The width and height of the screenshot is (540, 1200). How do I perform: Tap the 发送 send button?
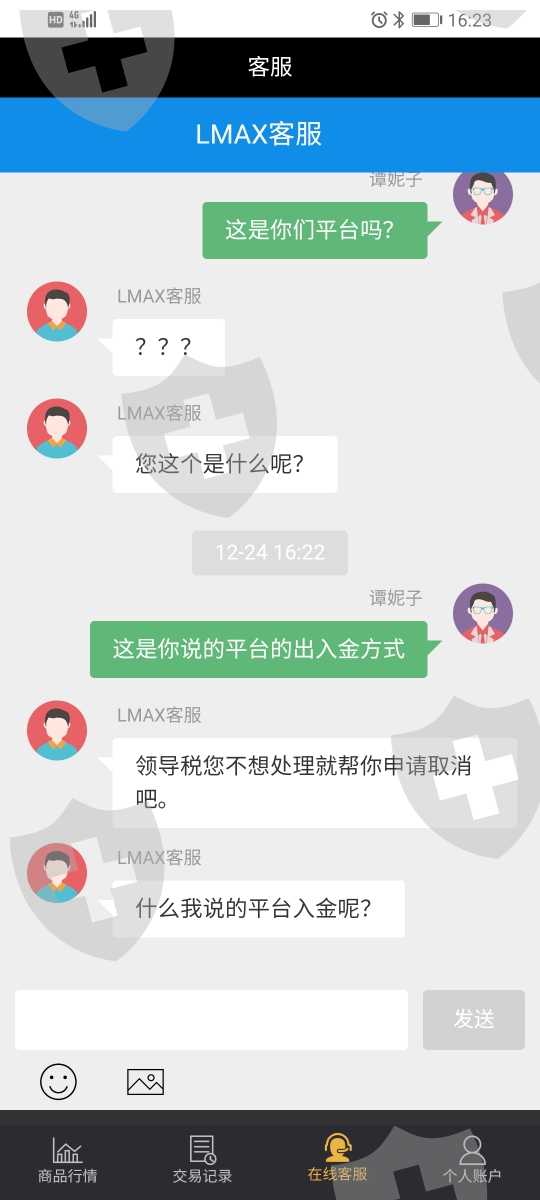click(474, 1019)
